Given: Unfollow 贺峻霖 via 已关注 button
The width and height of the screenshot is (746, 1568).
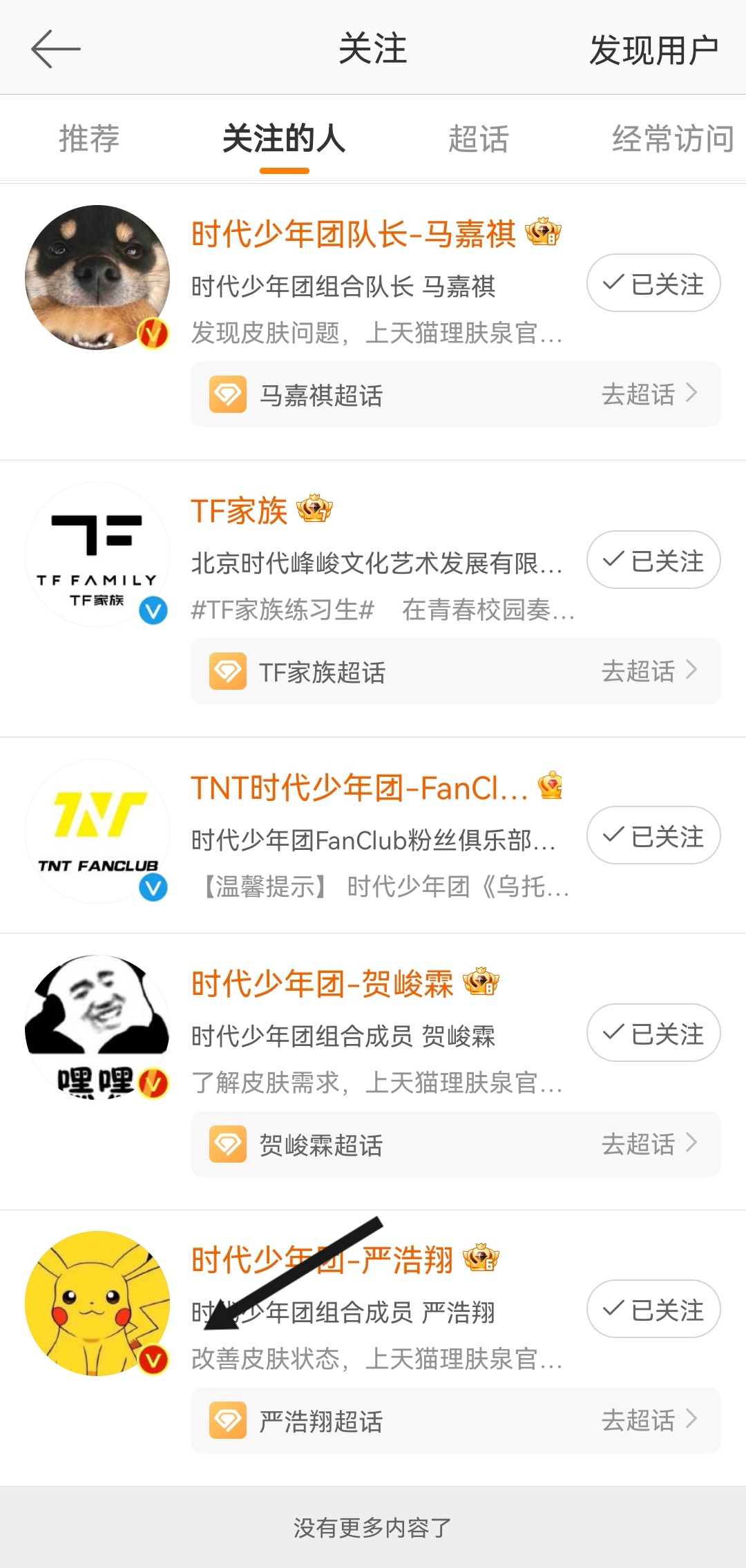Looking at the screenshot, I should point(653,1033).
